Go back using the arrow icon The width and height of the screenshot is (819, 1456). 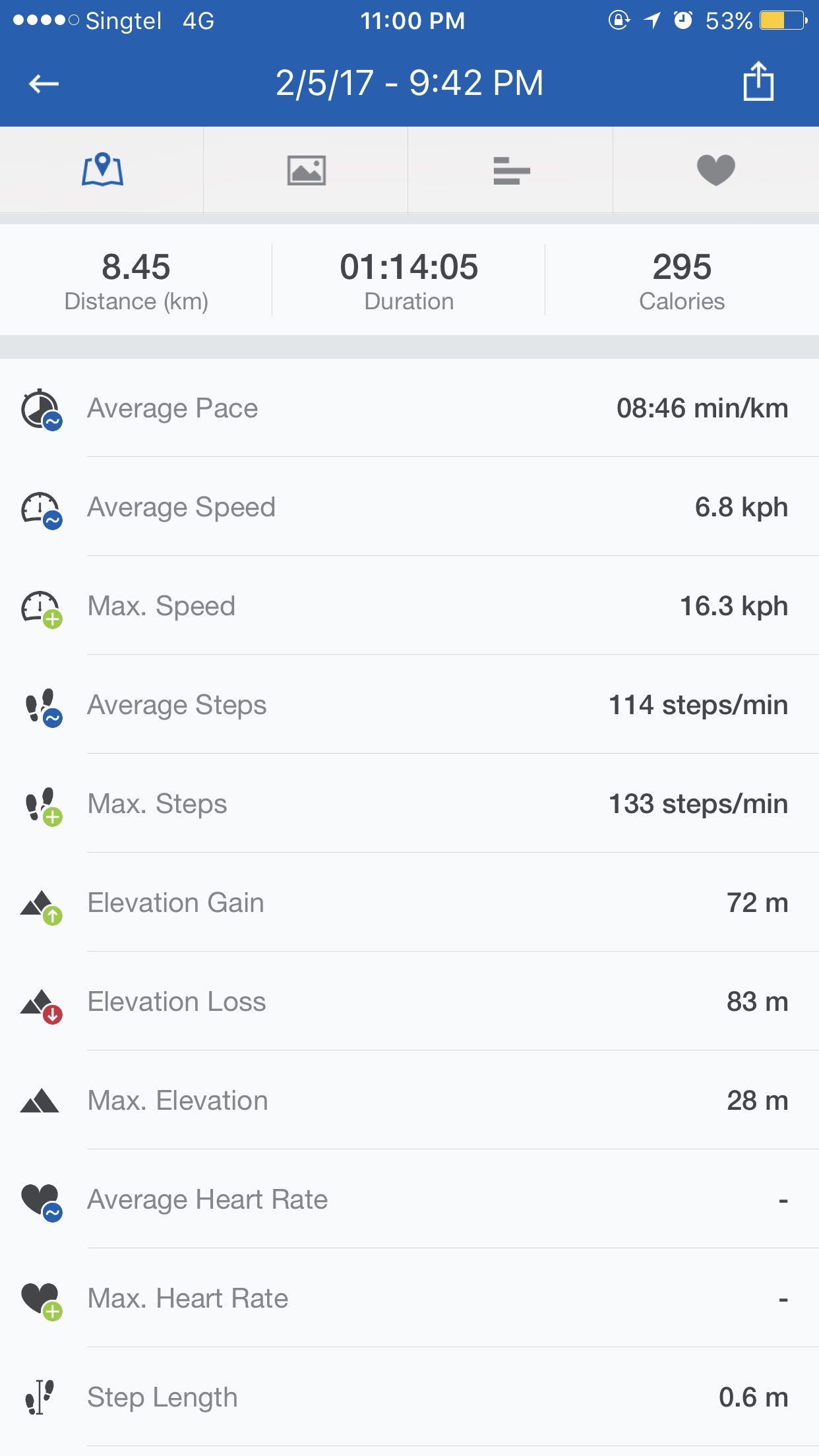click(44, 84)
